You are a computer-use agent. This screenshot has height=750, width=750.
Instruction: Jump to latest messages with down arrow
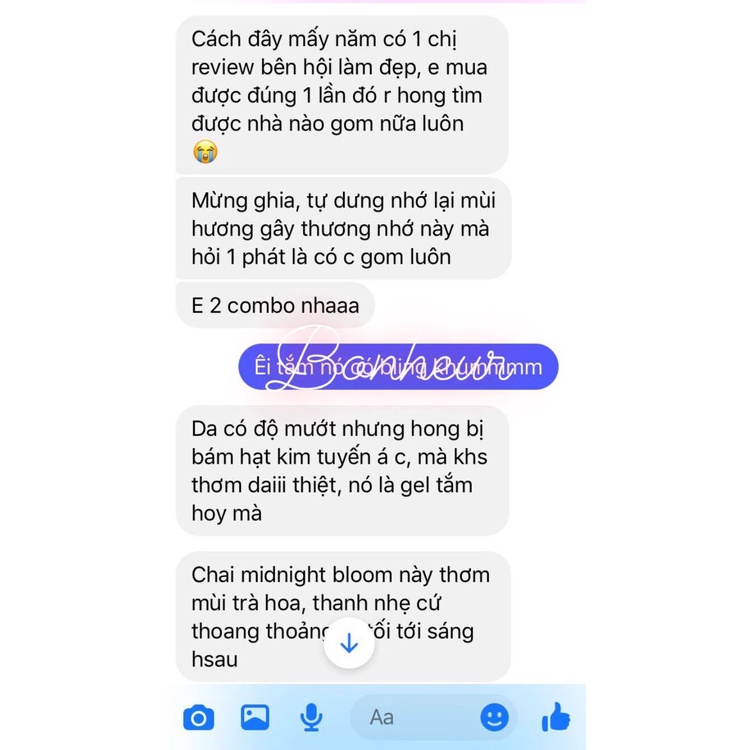pyautogui.click(x=349, y=643)
